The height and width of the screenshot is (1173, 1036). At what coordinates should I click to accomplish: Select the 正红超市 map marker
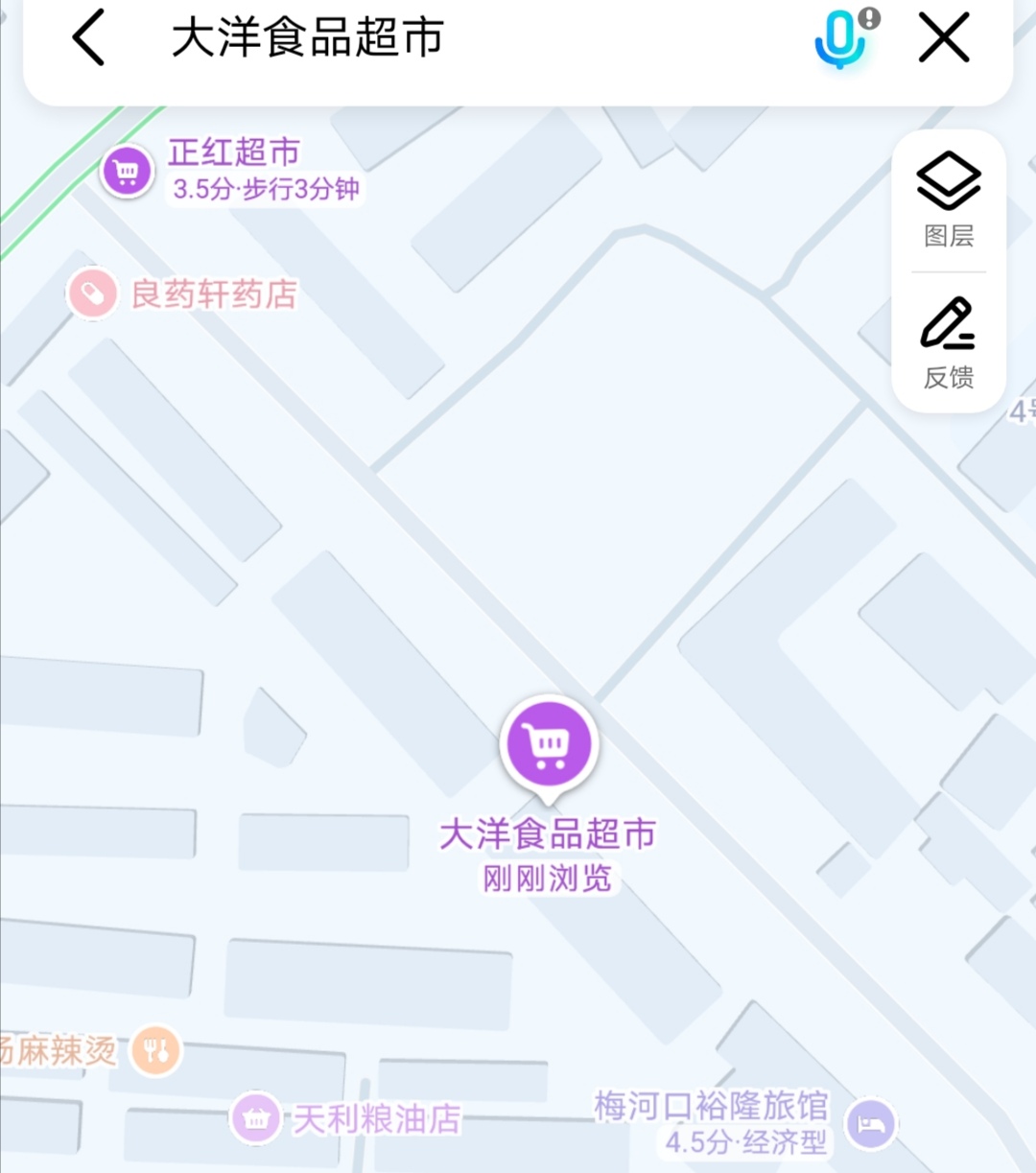pos(128,171)
